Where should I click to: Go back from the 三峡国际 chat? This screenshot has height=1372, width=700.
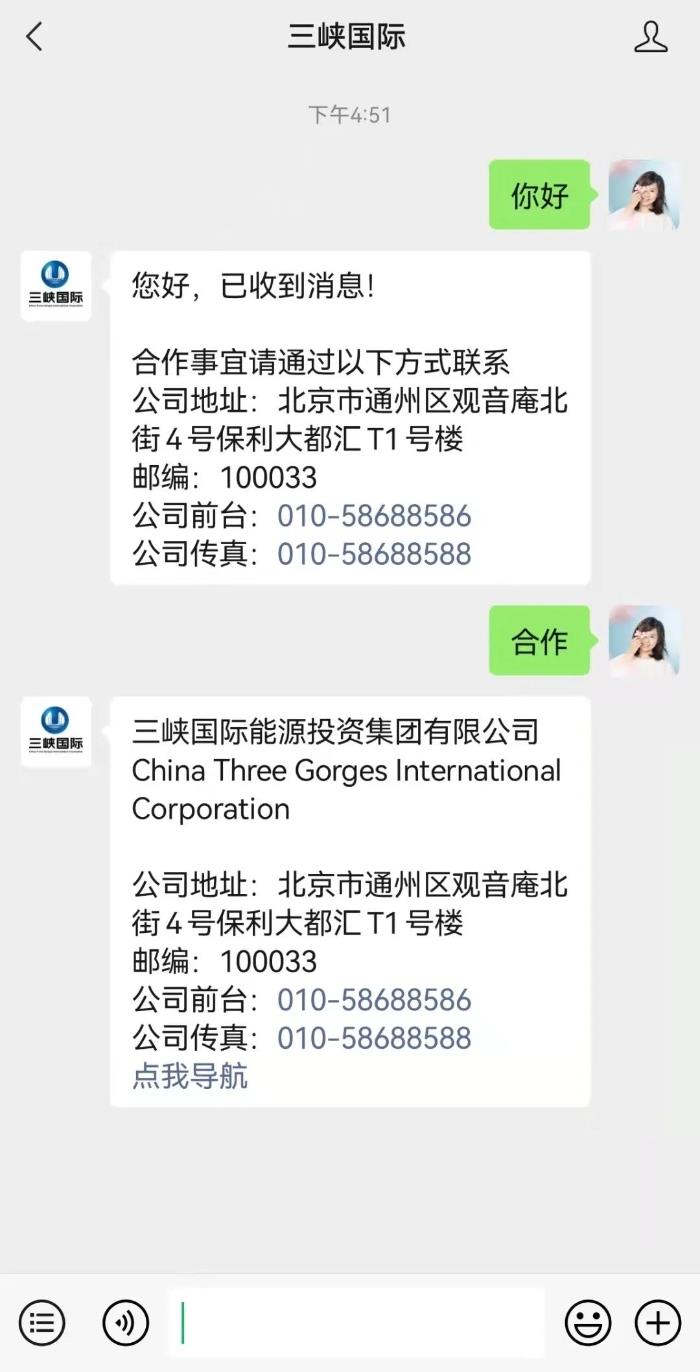34,38
